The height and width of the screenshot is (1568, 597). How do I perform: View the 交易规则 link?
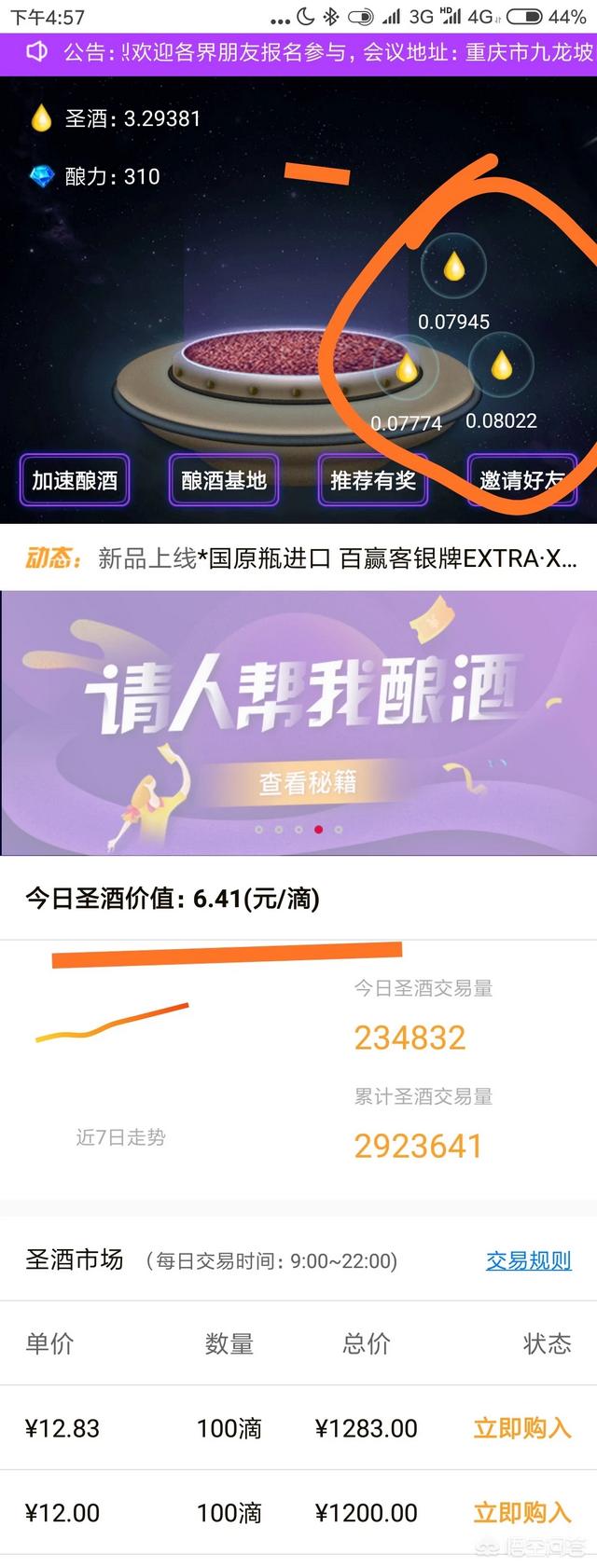coord(528,1261)
